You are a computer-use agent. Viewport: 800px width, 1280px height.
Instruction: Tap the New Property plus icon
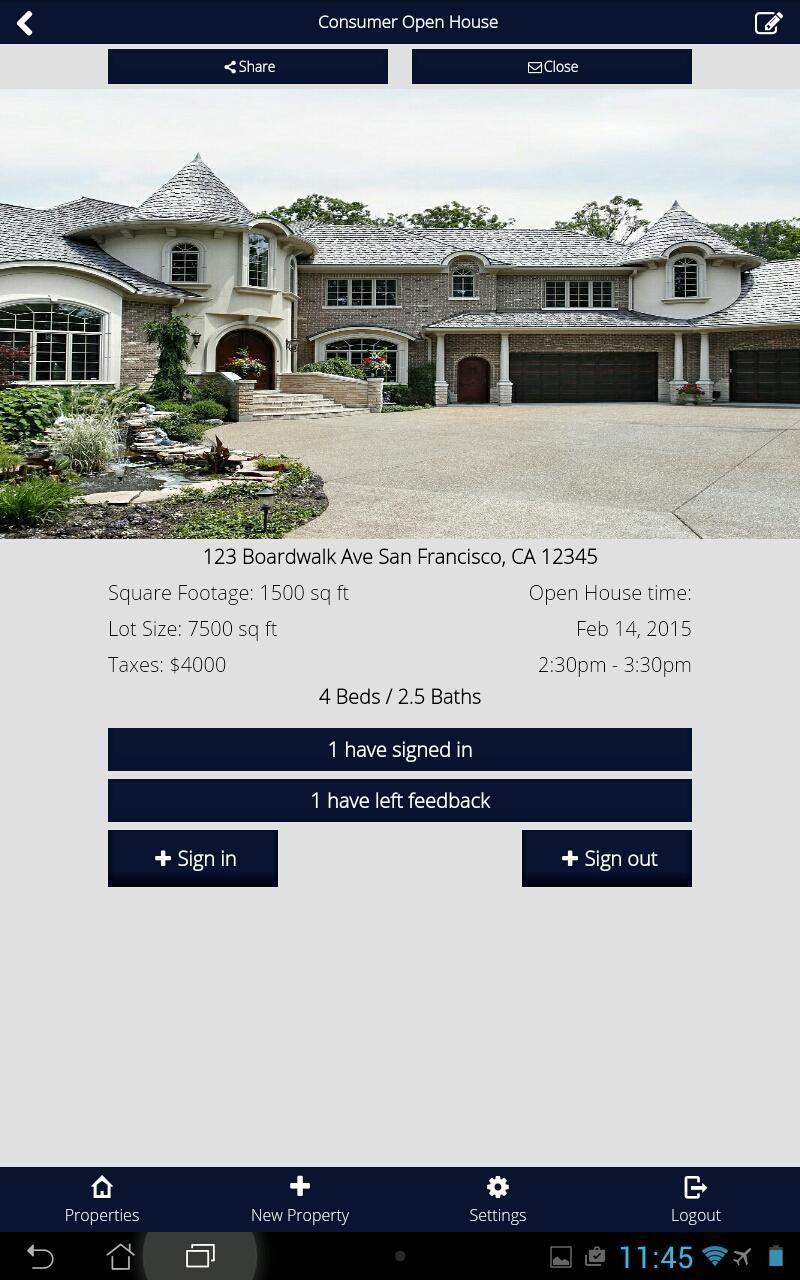click(x=299, y=1186)
